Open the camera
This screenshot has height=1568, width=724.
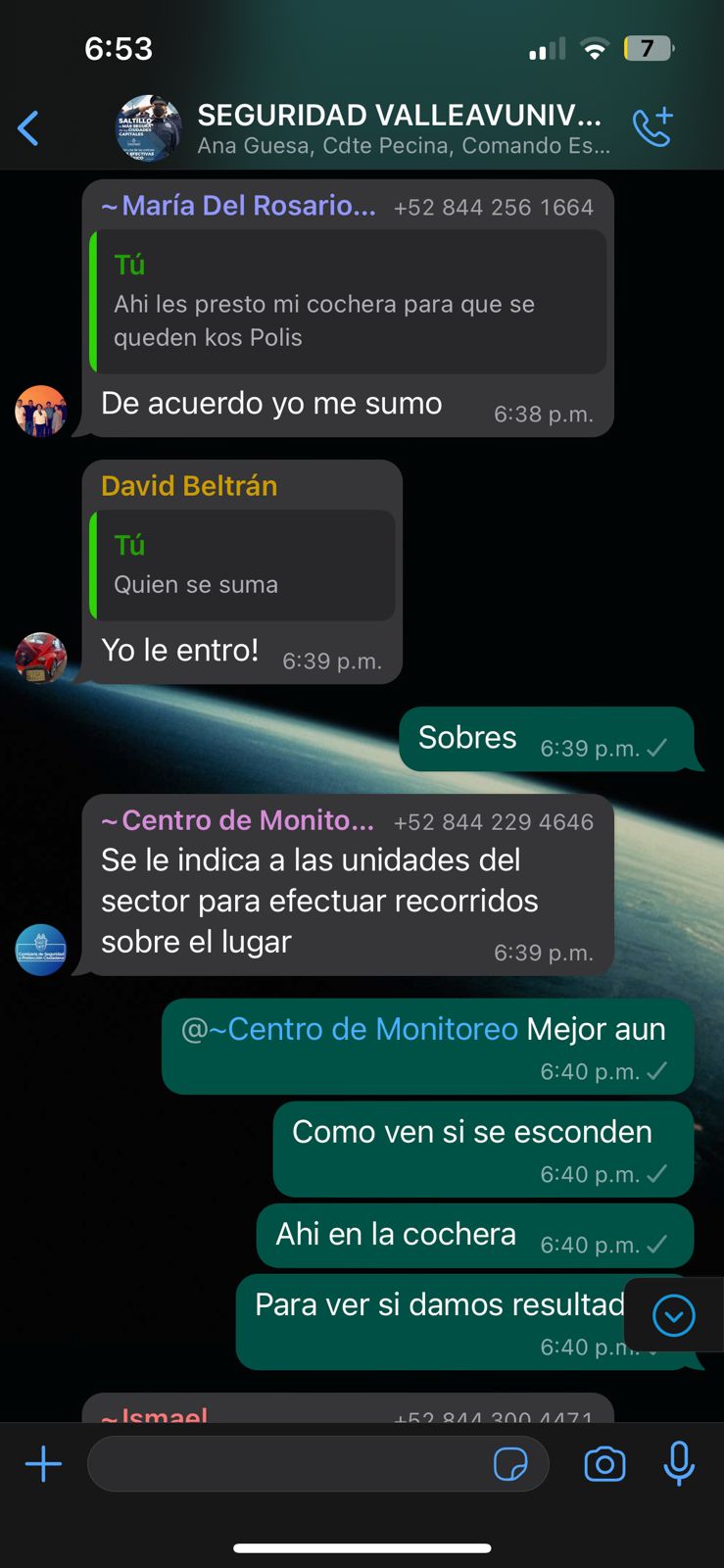[604, 1464]
